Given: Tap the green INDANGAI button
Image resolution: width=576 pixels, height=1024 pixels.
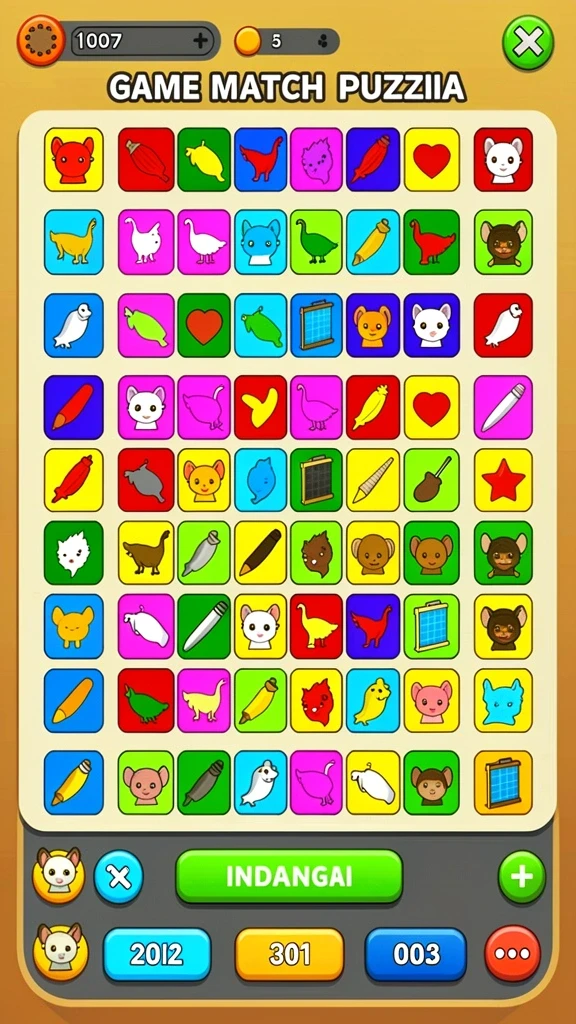Looking at the screenshot, I should 289,876.
